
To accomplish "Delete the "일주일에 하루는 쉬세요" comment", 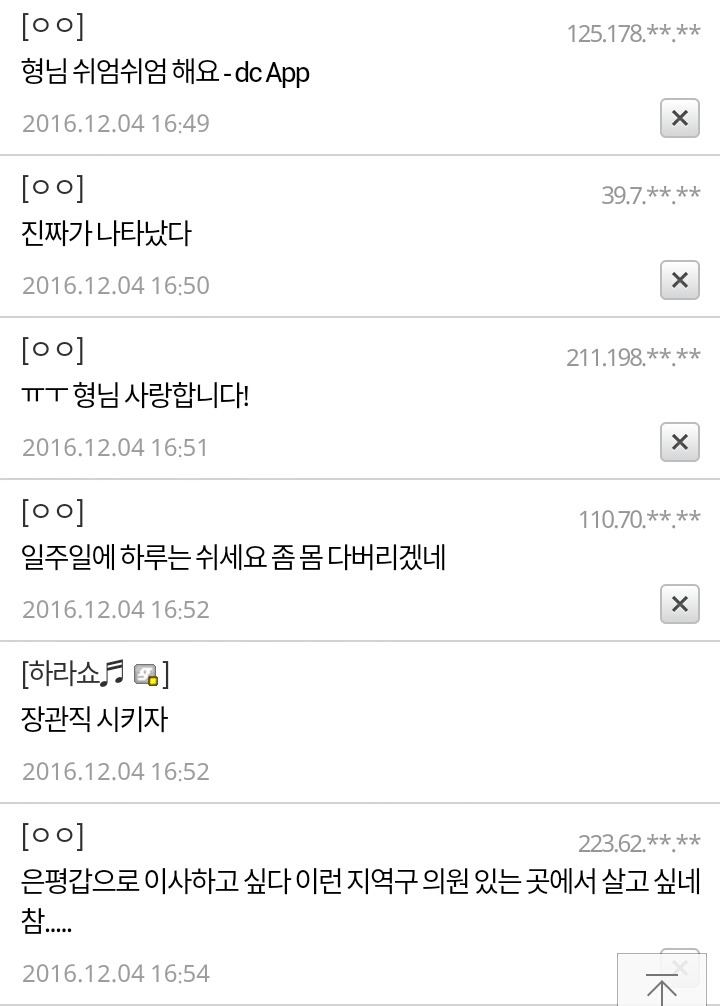I will click(679, 604).
